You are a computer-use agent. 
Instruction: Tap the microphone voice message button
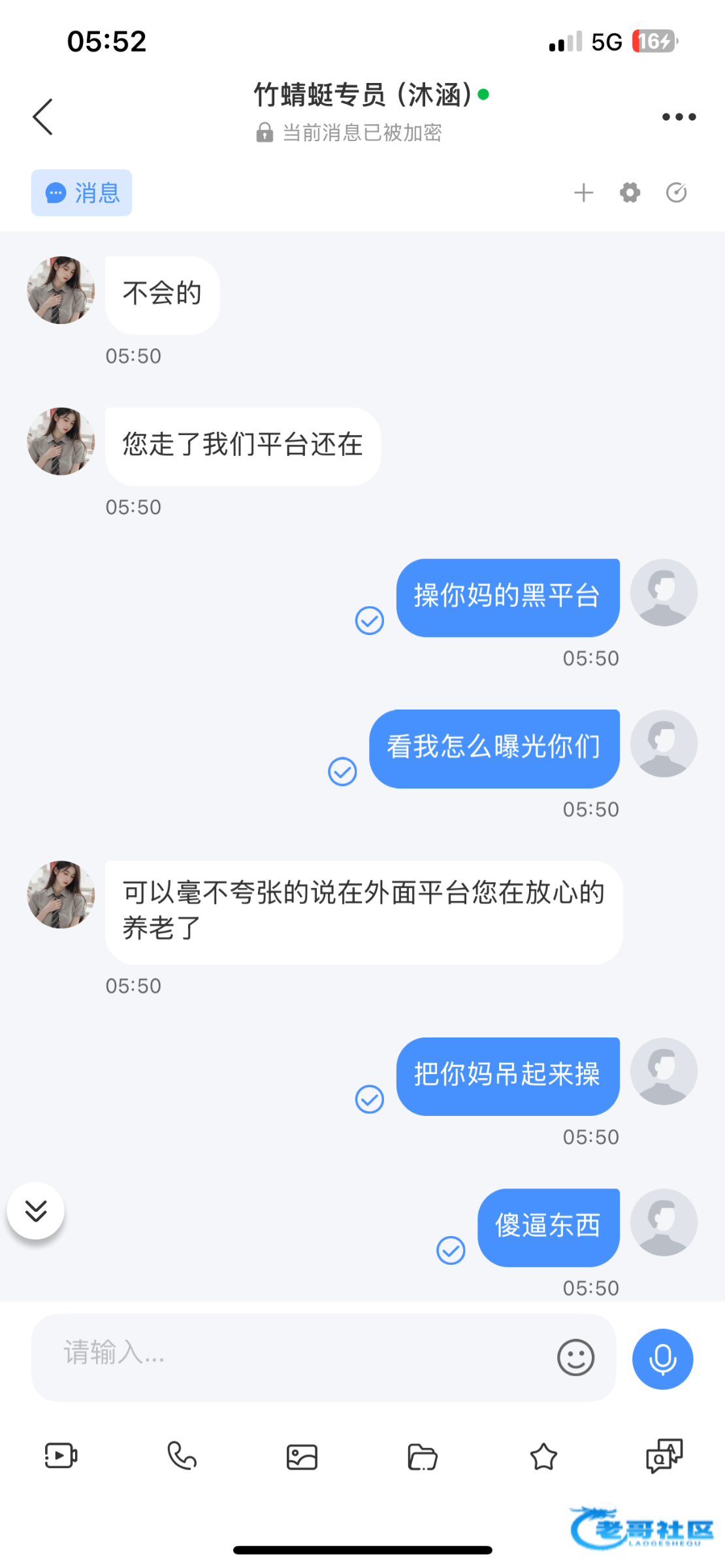point(662,1359)
